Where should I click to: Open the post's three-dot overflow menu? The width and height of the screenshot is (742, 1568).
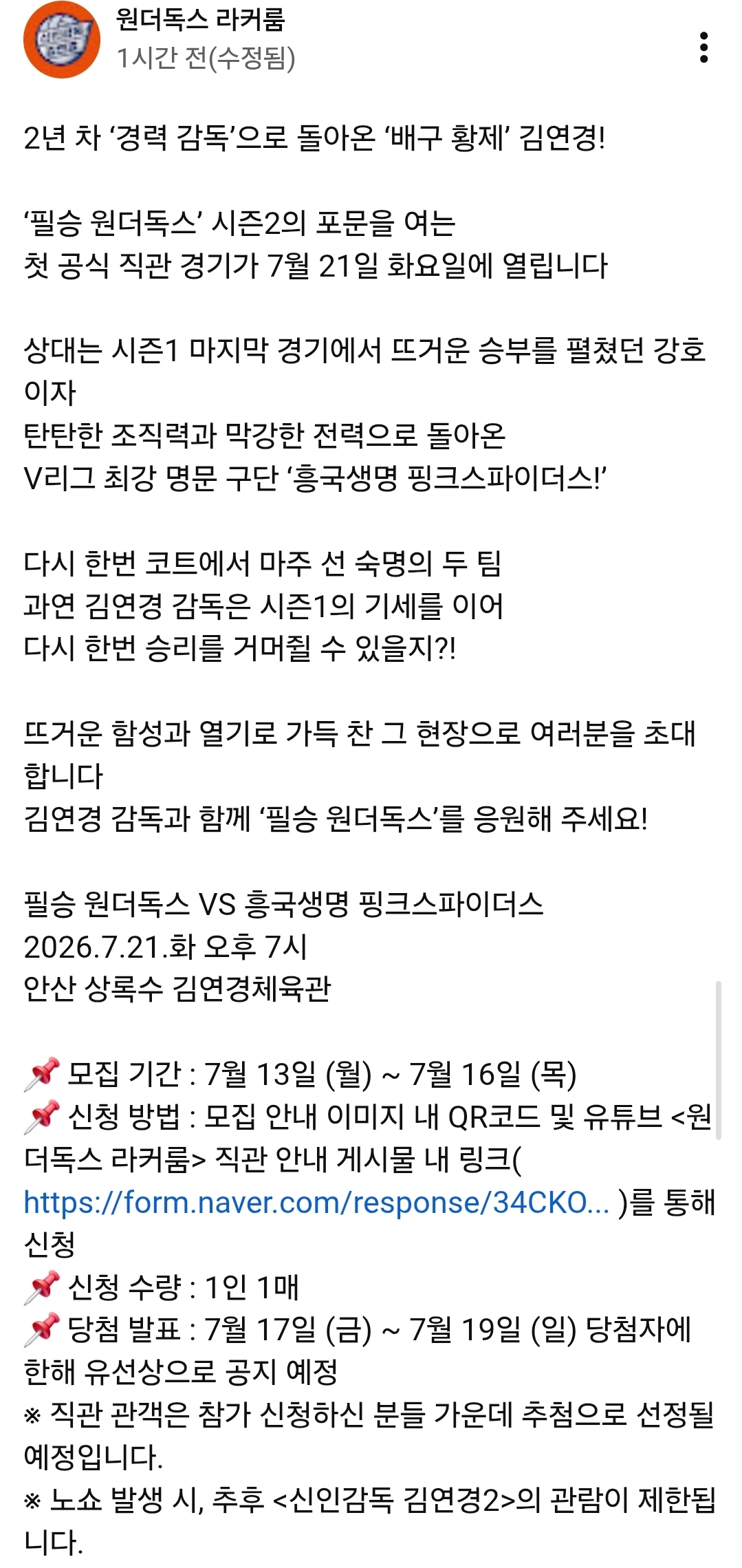703,47
